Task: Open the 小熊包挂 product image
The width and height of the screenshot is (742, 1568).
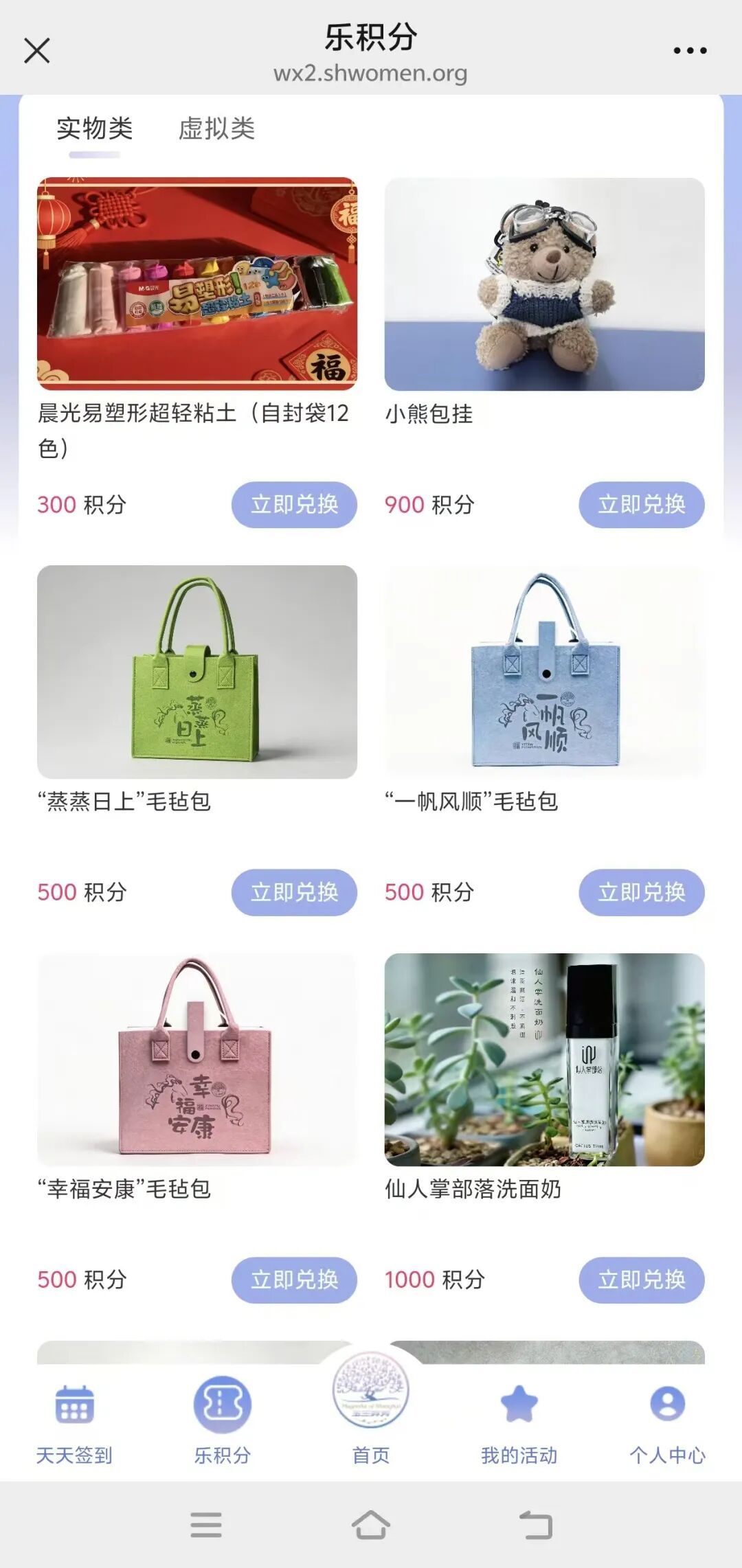Action: click(x=544, y=284)
